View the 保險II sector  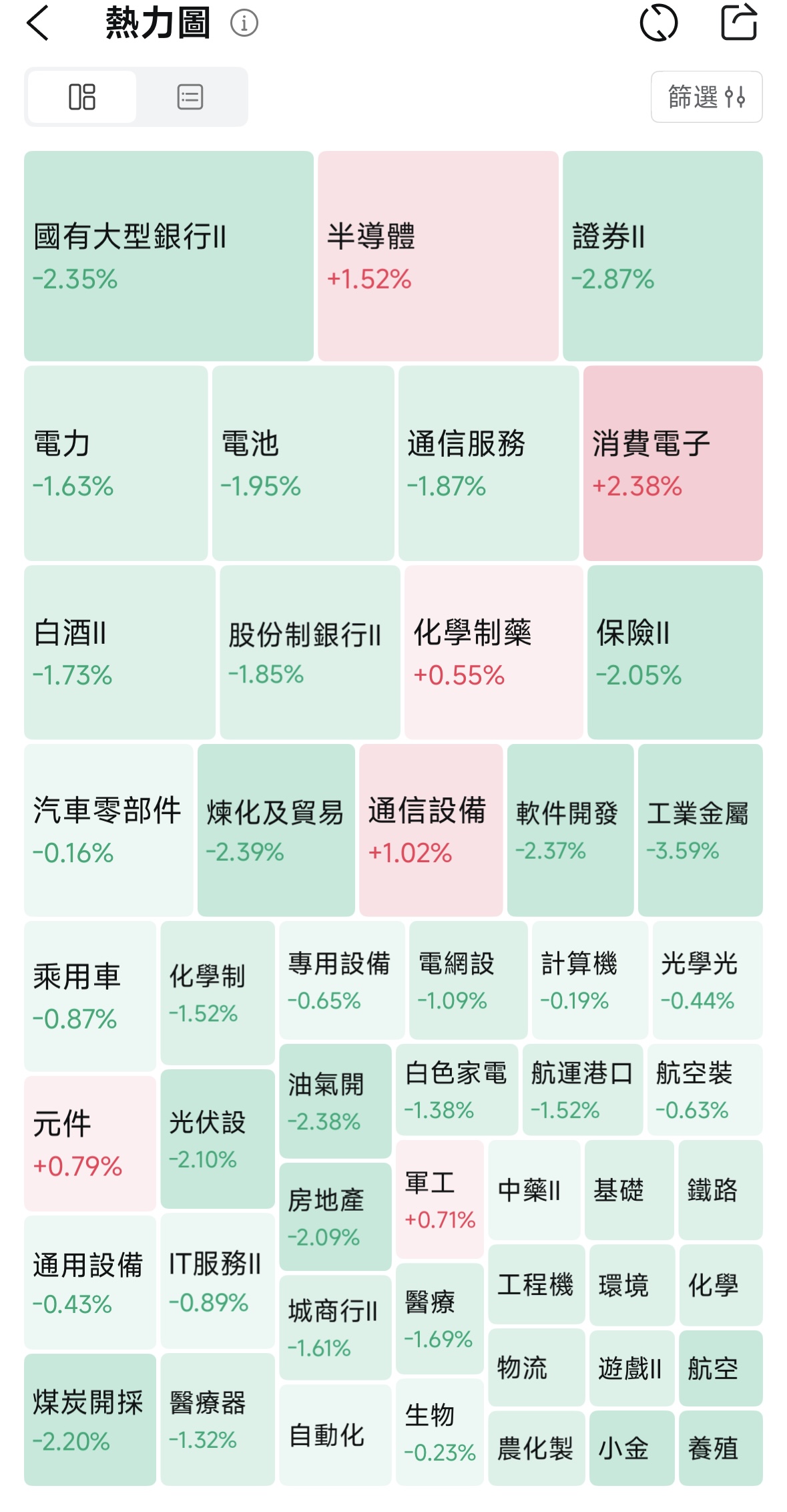(675, 652)
